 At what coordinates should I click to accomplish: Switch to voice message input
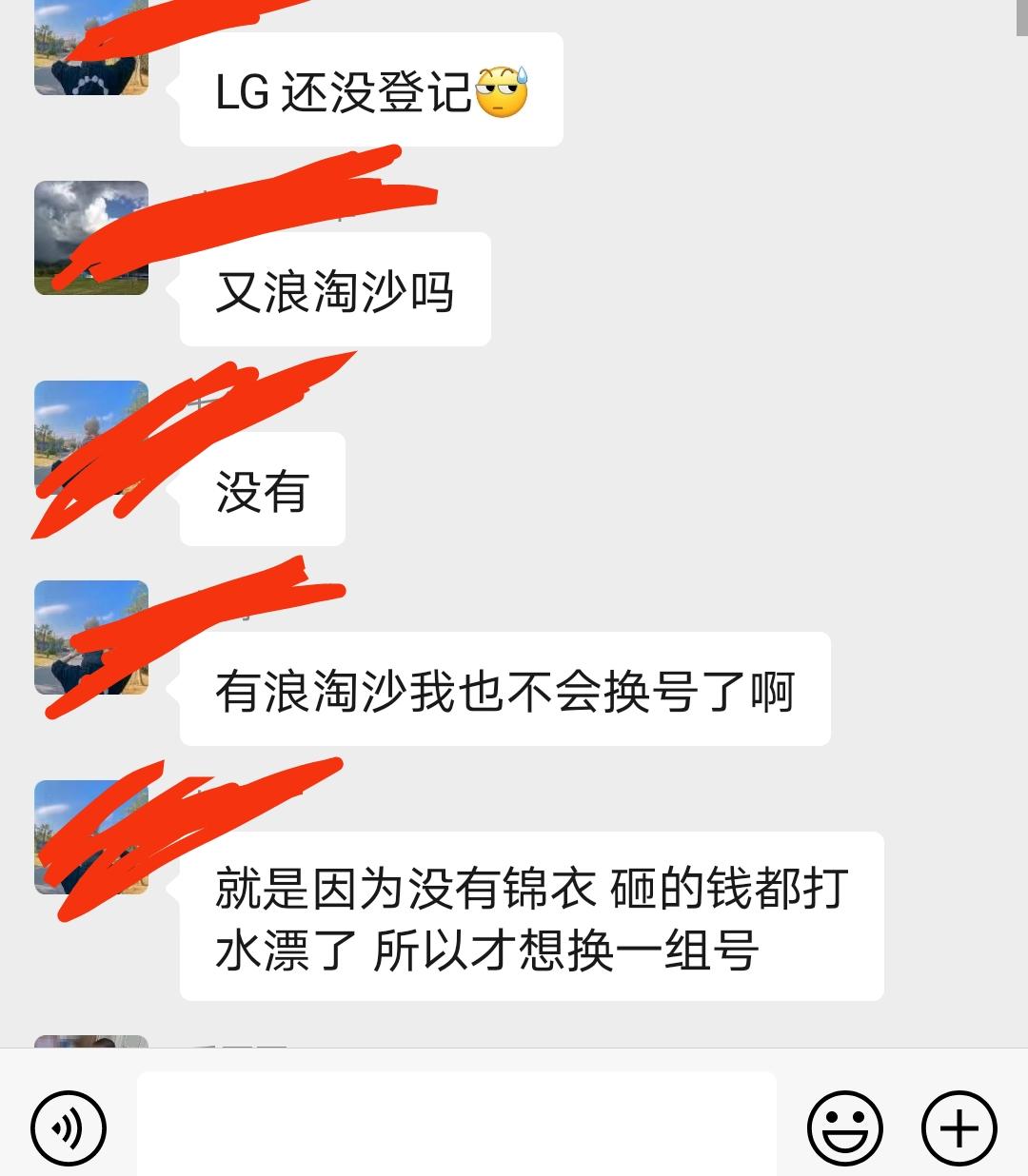click(68, 1129)
